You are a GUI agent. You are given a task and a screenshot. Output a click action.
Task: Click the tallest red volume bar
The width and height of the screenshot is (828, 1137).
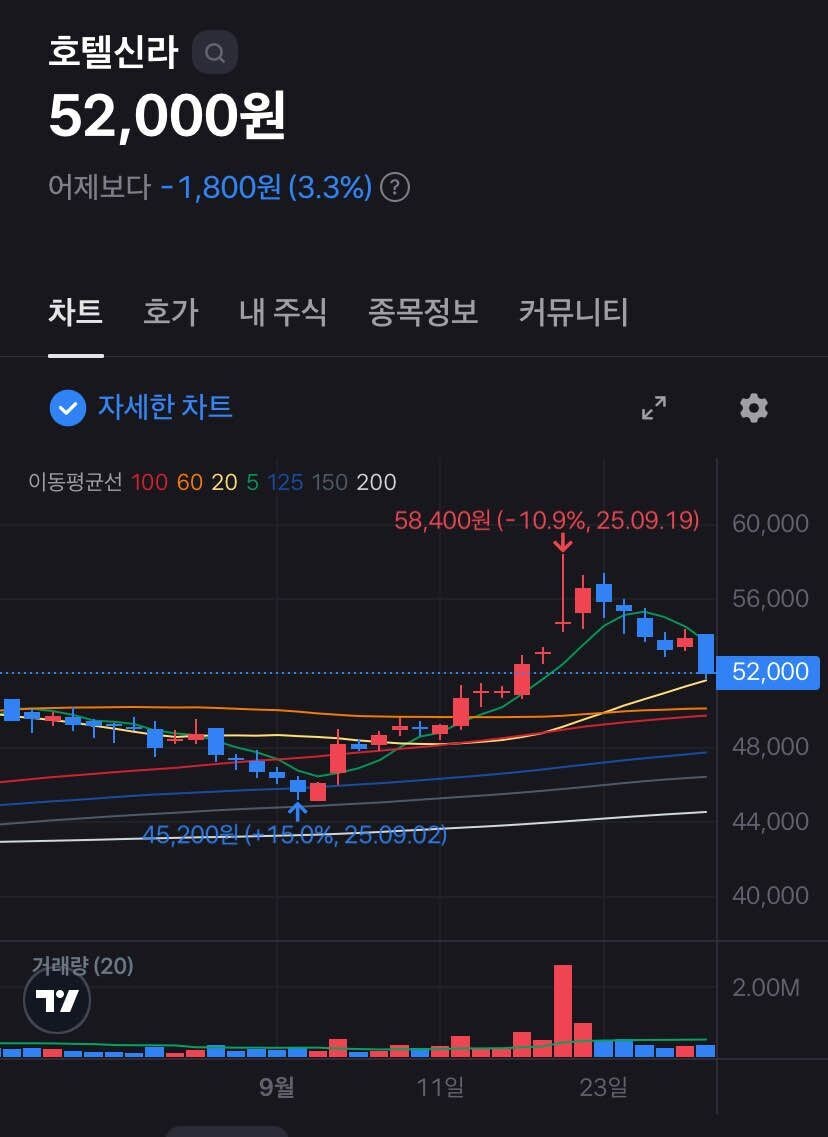563,1010
